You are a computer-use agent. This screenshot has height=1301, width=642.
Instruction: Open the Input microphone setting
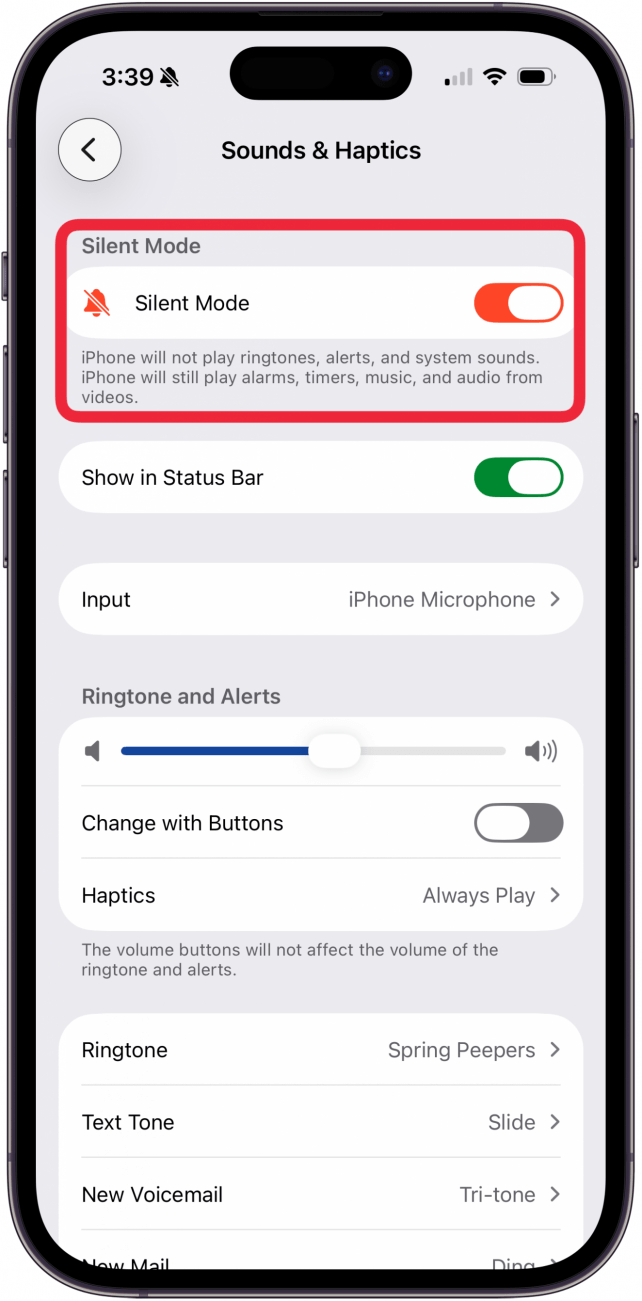click(x=320, y=600)
